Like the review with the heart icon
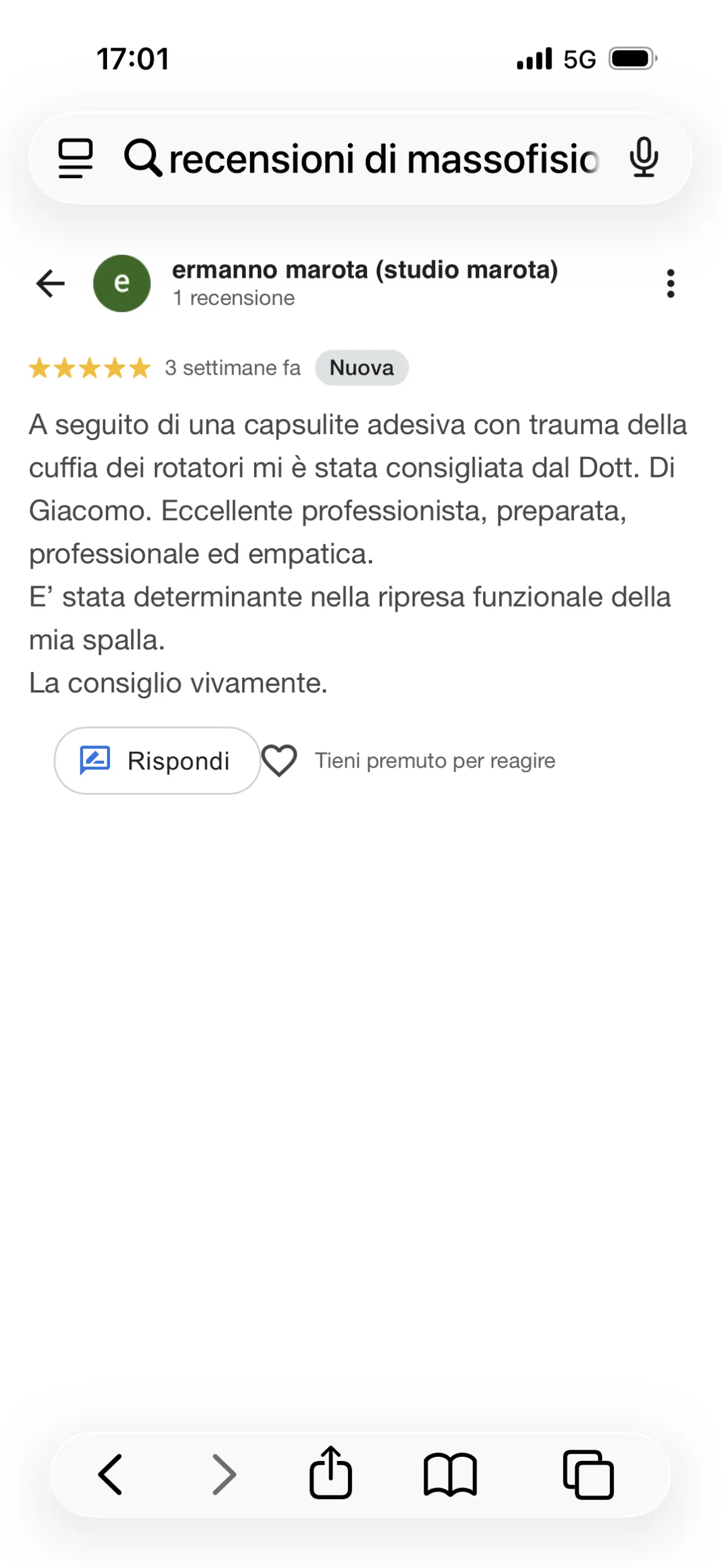The image size is (721, 1568). (x=279, y=761)
